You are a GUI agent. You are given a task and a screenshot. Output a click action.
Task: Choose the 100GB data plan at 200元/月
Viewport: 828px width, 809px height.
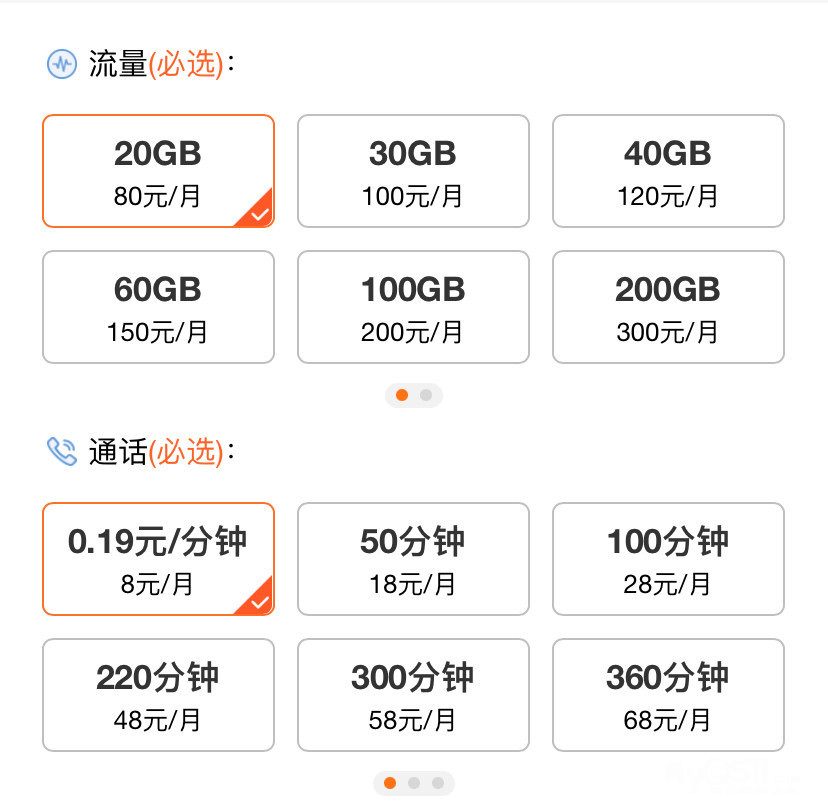[x=413, y=307]
